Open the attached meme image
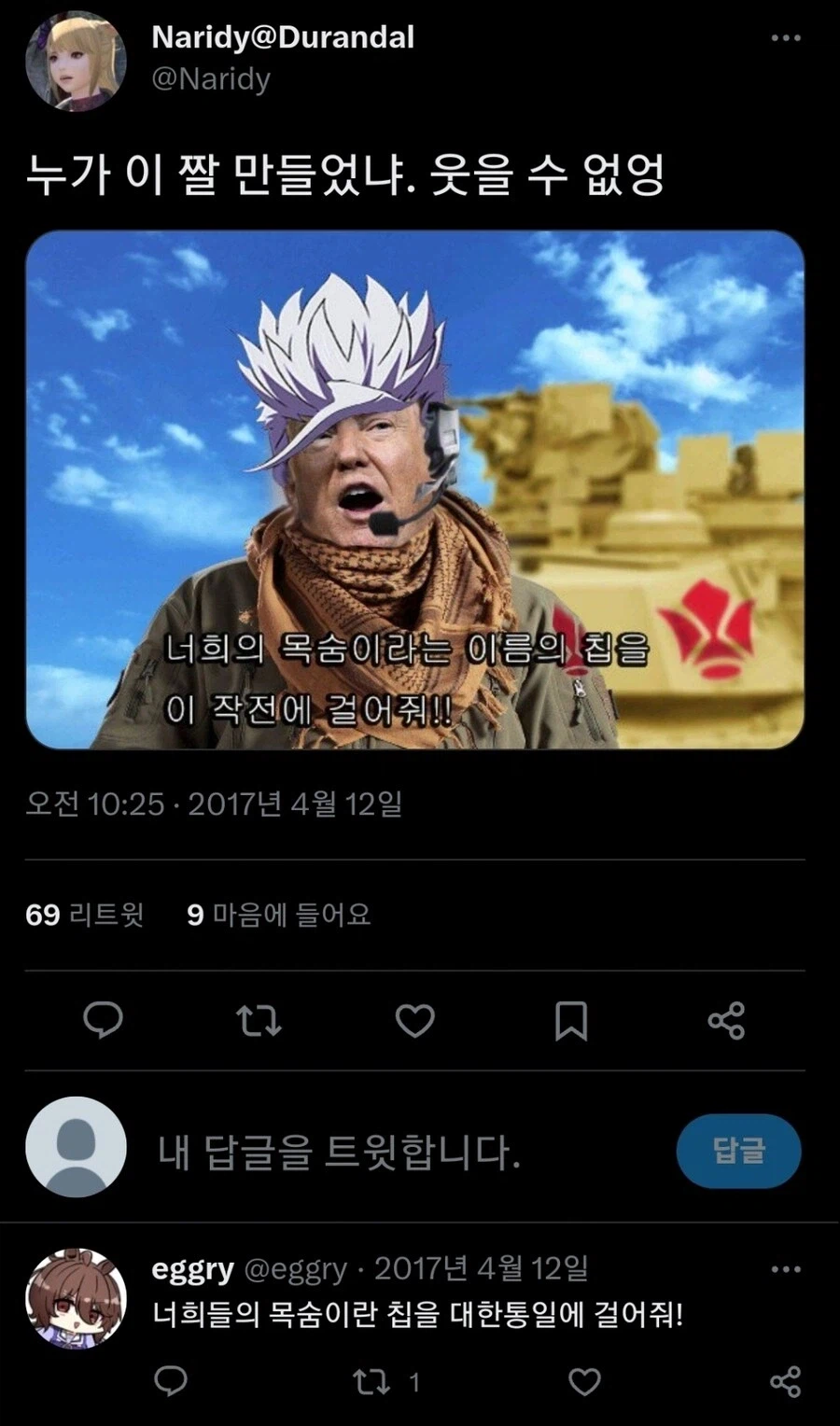The image size is (840, 1426). (414, 489)
